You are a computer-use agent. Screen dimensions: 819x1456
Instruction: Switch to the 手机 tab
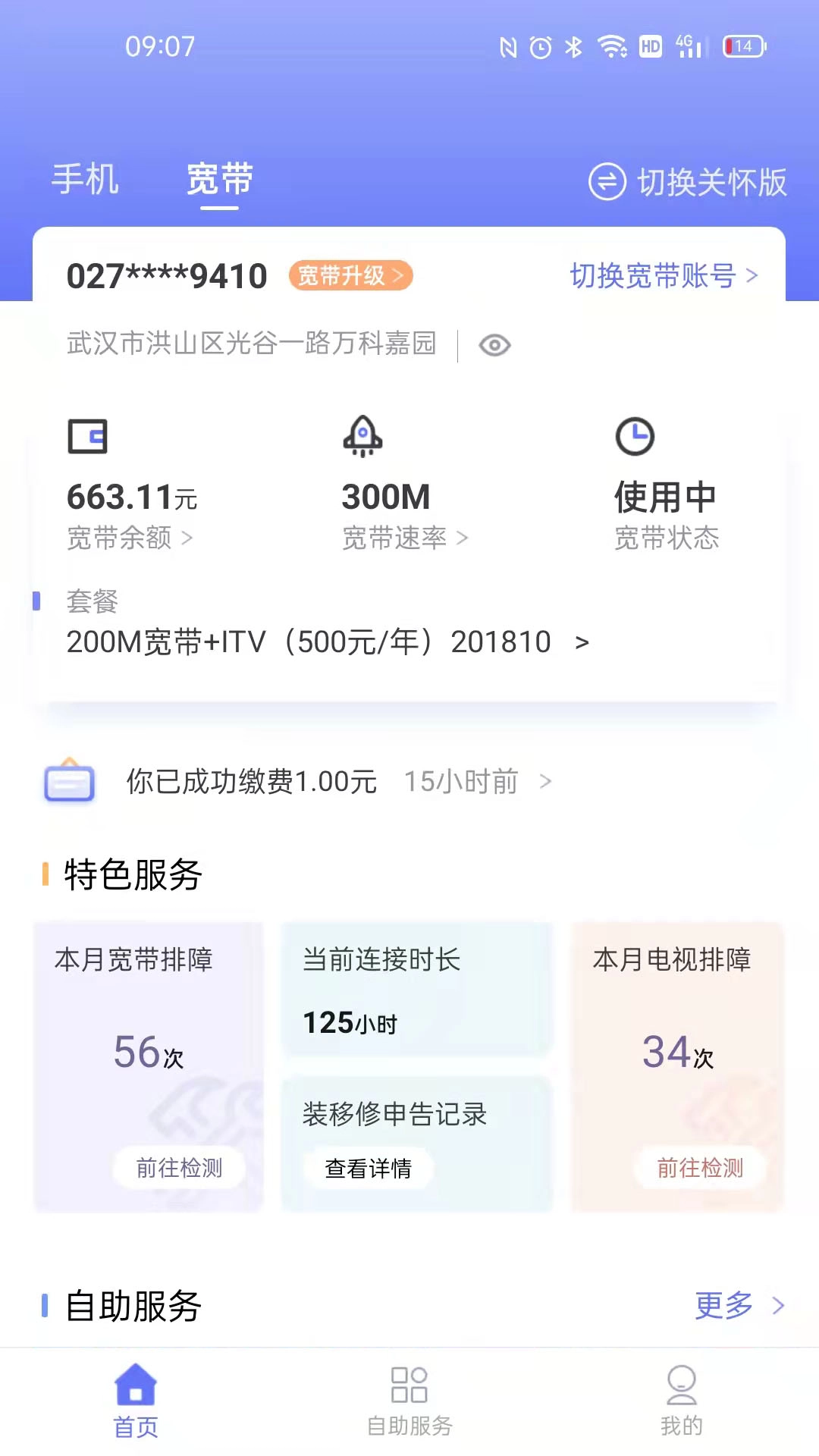point(84,180)
